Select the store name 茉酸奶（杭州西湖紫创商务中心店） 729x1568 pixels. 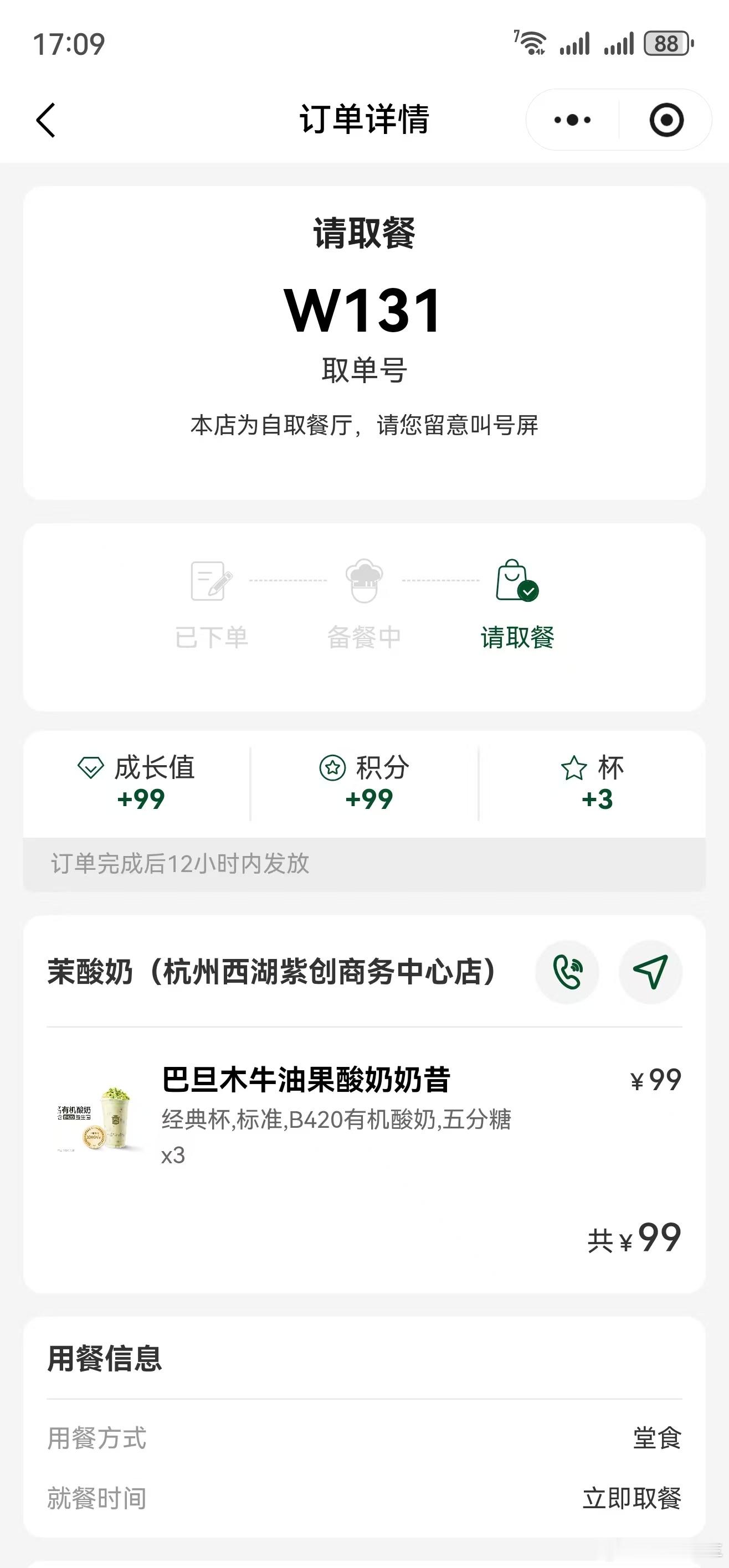(x=271, y=972)
